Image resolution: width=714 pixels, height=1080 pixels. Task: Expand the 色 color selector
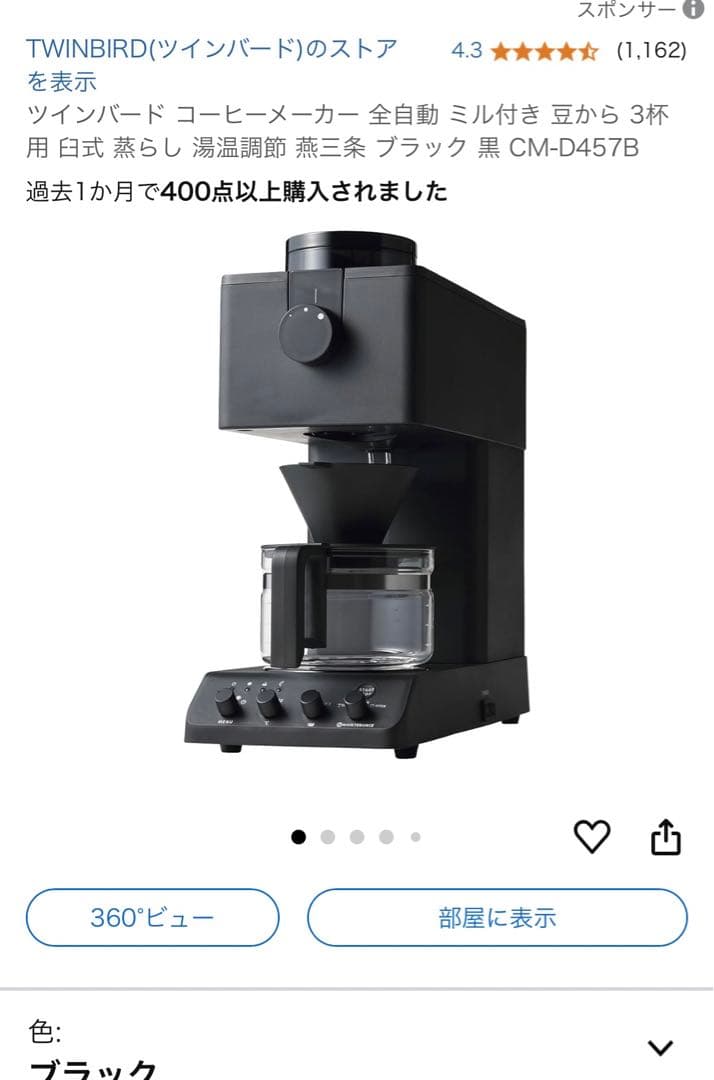pos(659,1047)
